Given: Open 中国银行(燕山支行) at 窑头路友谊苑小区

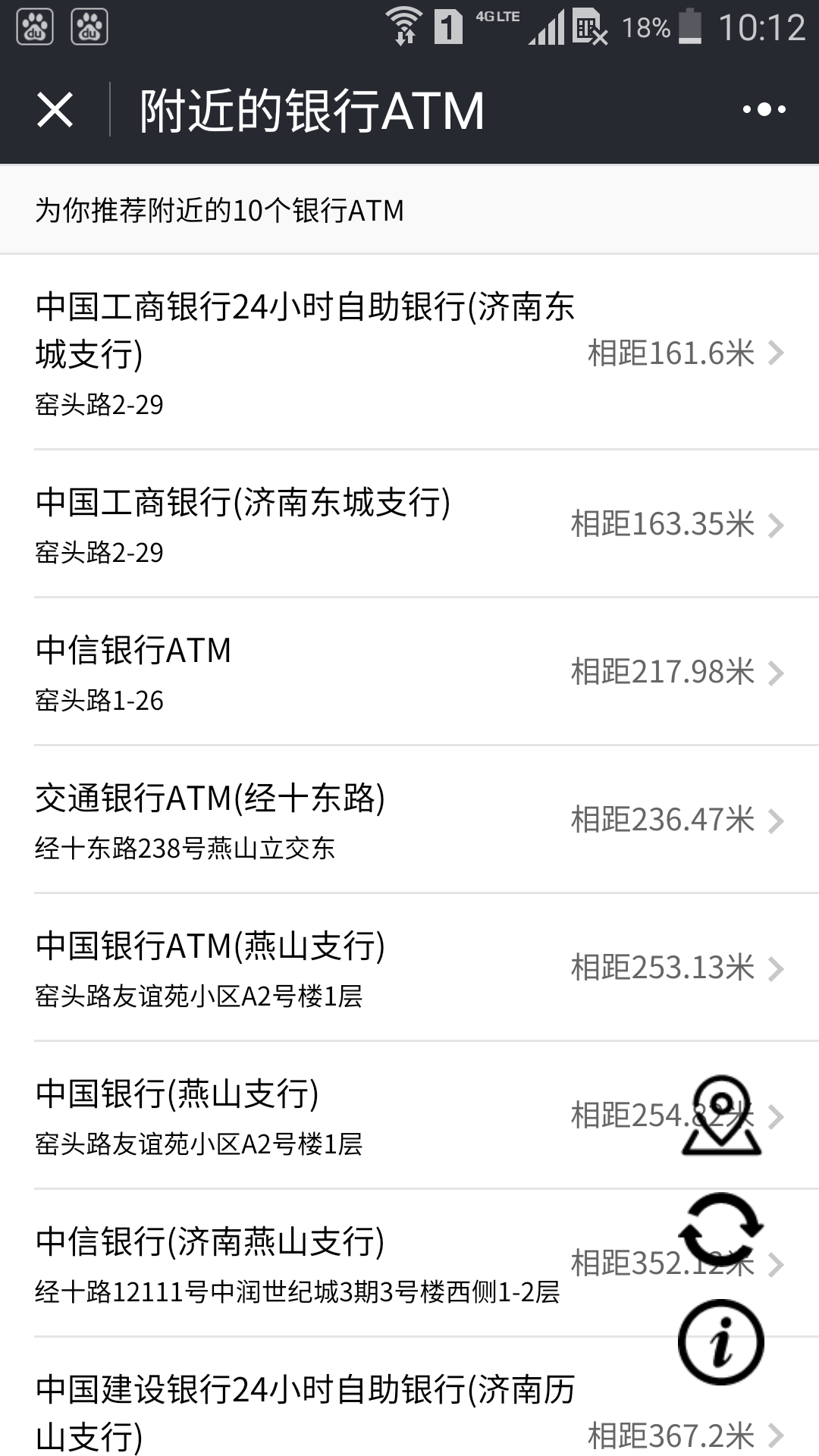Looking at the screenshot, I should coord(303,1116).
